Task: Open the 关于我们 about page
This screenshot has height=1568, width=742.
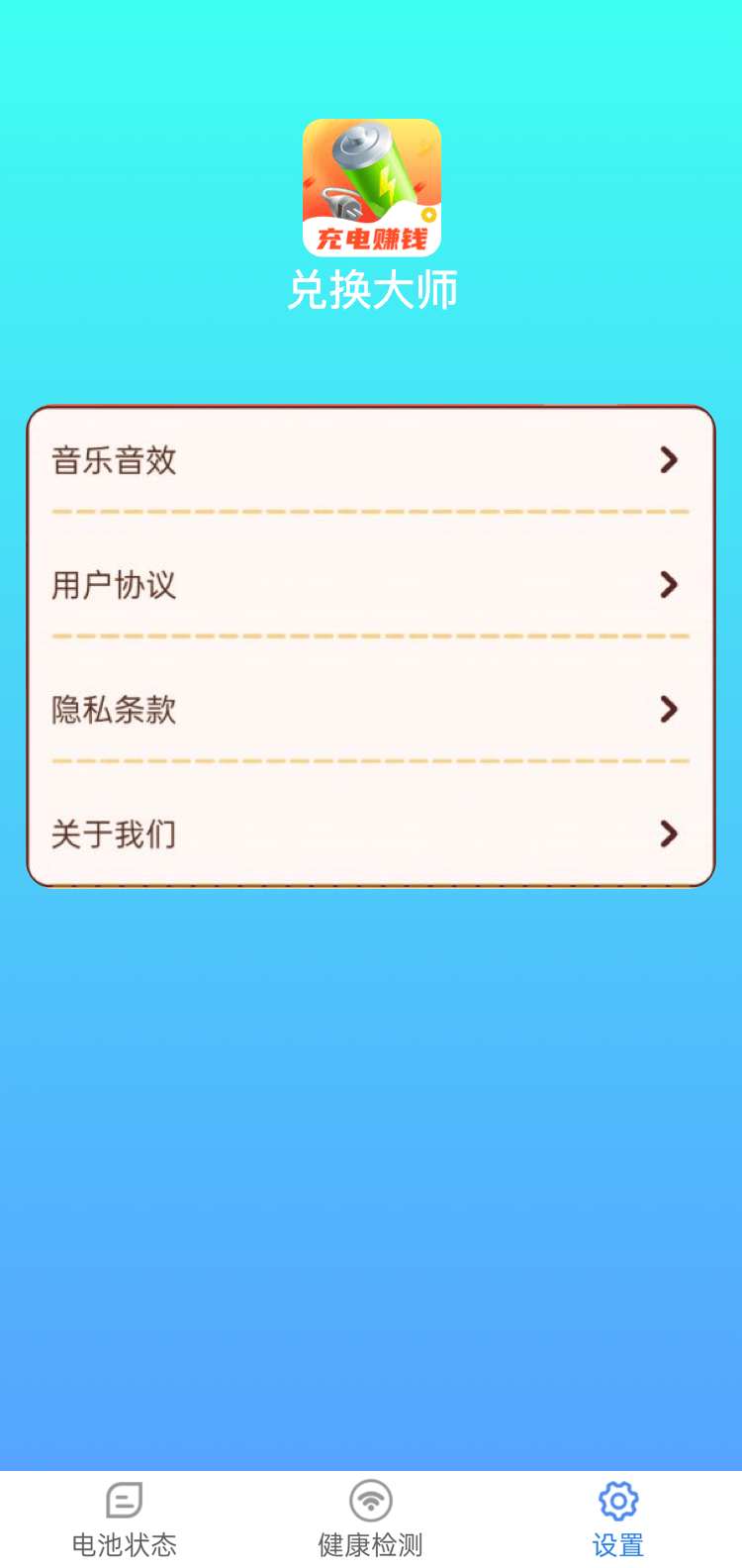Action: [x=115, y=834]
